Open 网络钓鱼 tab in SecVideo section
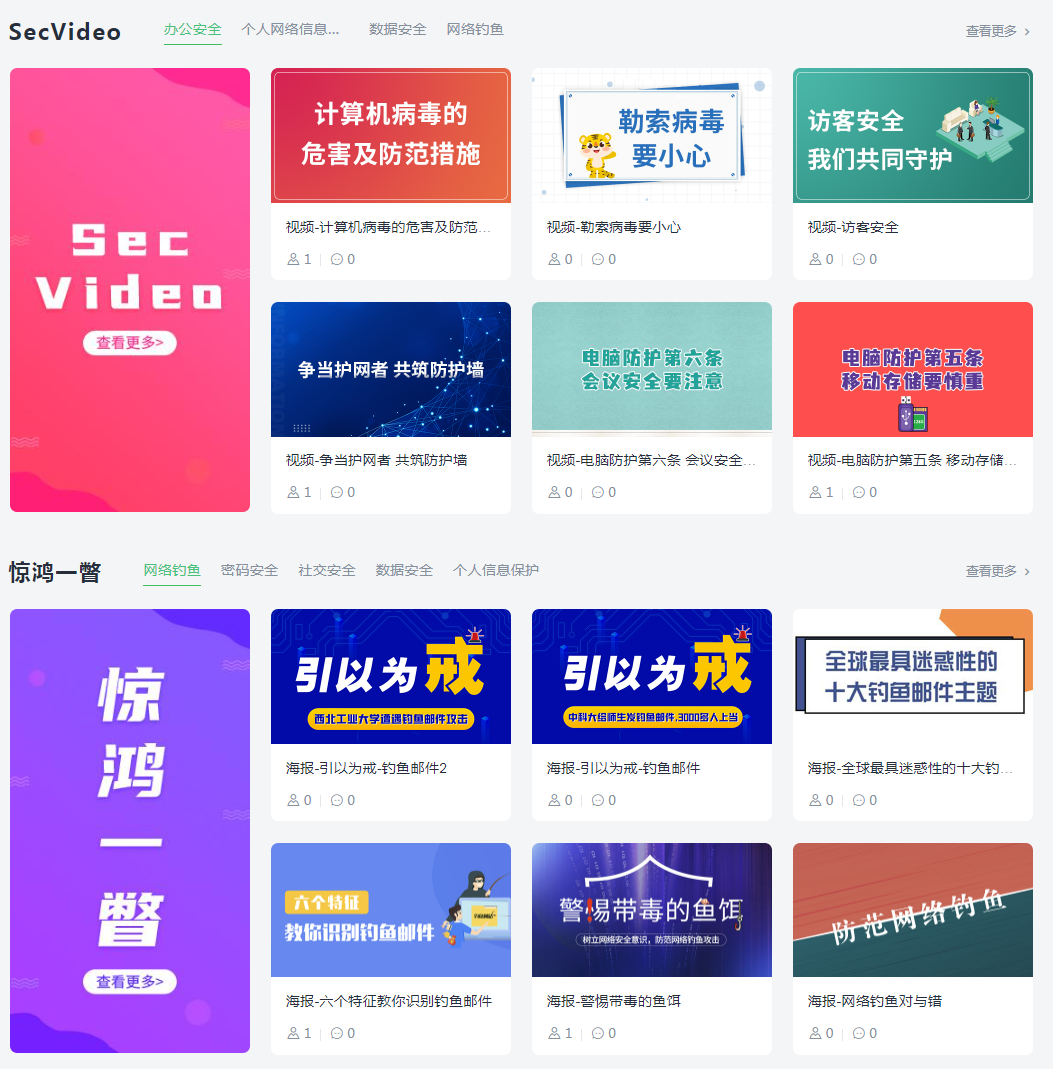The width and height of the screenshot is (1053, 1069). (x=475, y=30)
